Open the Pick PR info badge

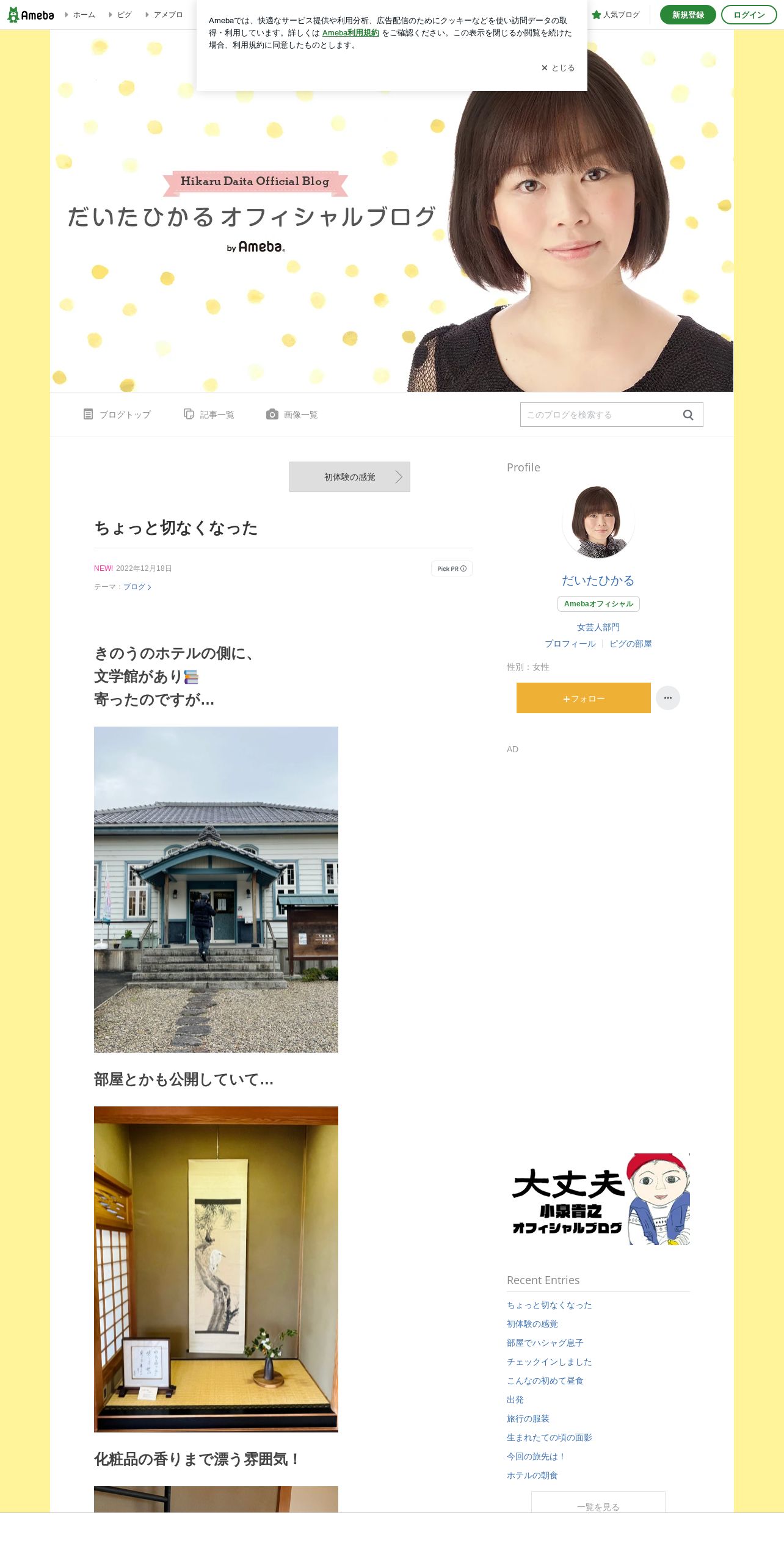pyautogui.click(x=452, y=568)
